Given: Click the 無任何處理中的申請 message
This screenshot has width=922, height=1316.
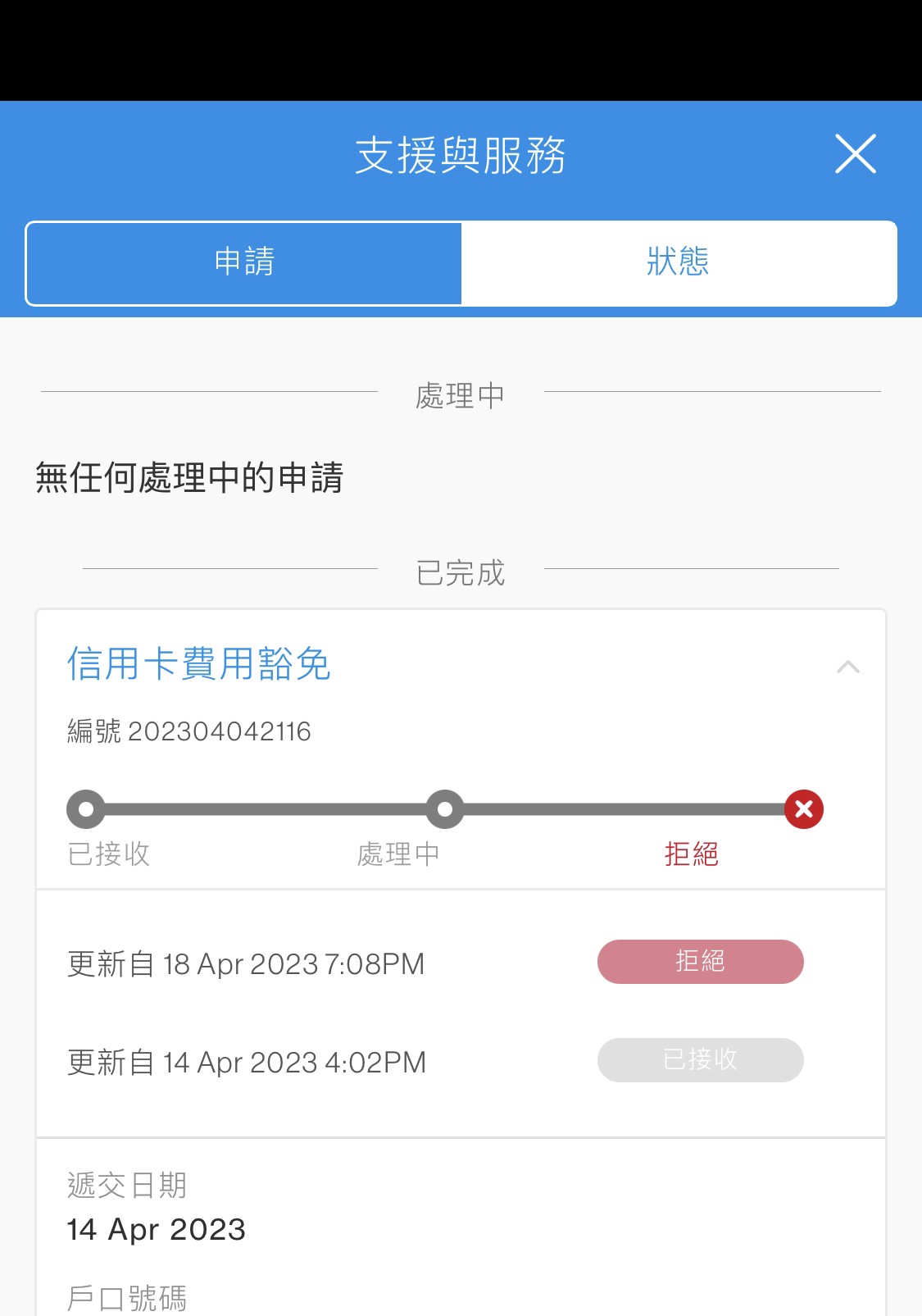Looking at the screenshot, I should (x=188, y=474).
